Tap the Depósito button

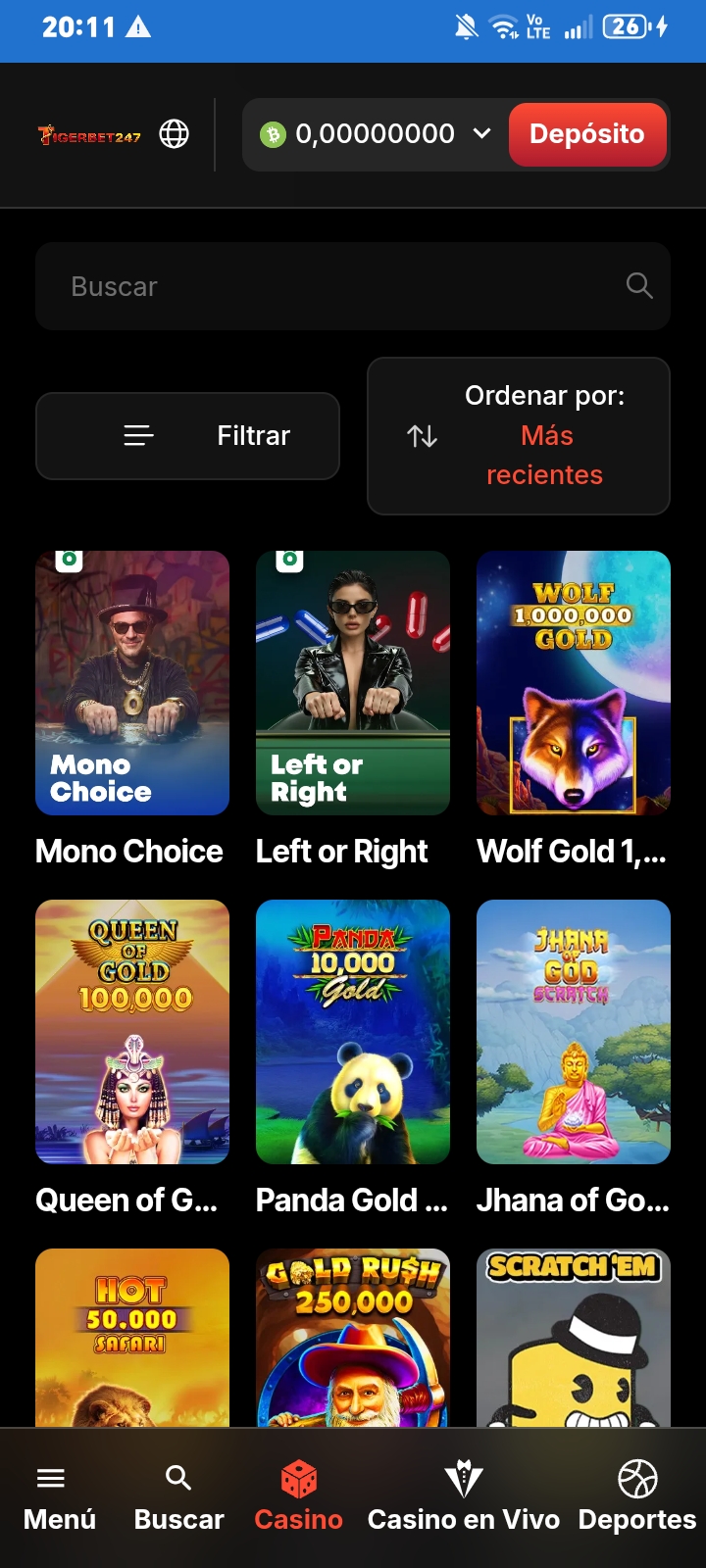(587, 134)
